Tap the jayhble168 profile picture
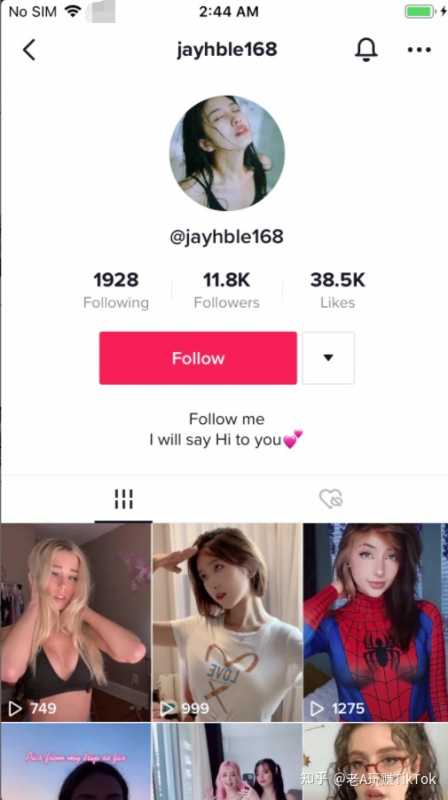Viewport: 448px width, 800px height. tap(227, 153)
